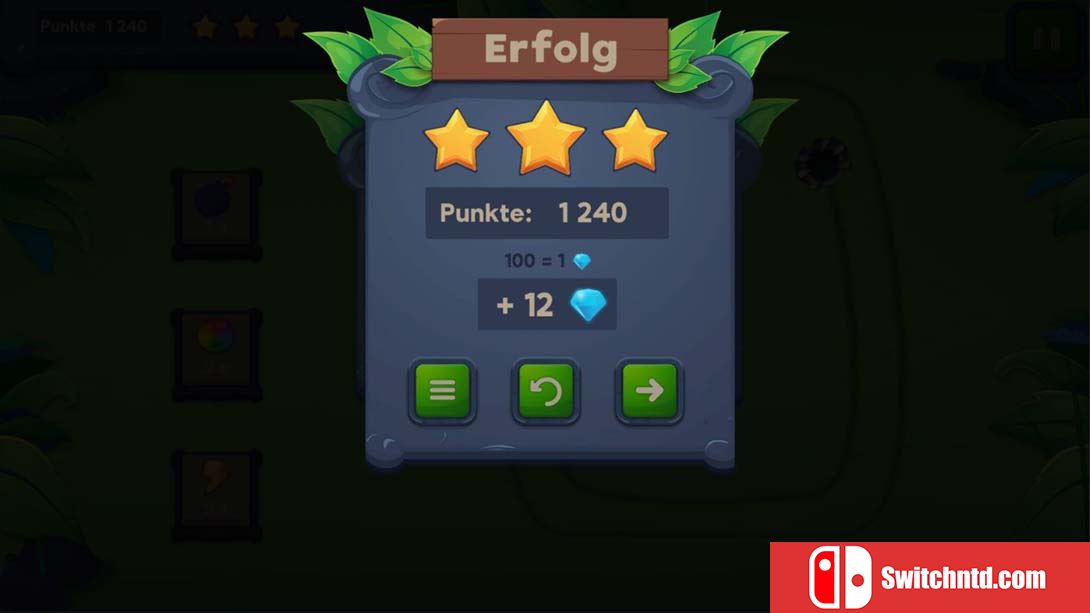Open the level menu button
The image size is (1090, 613).
(442, 390)
